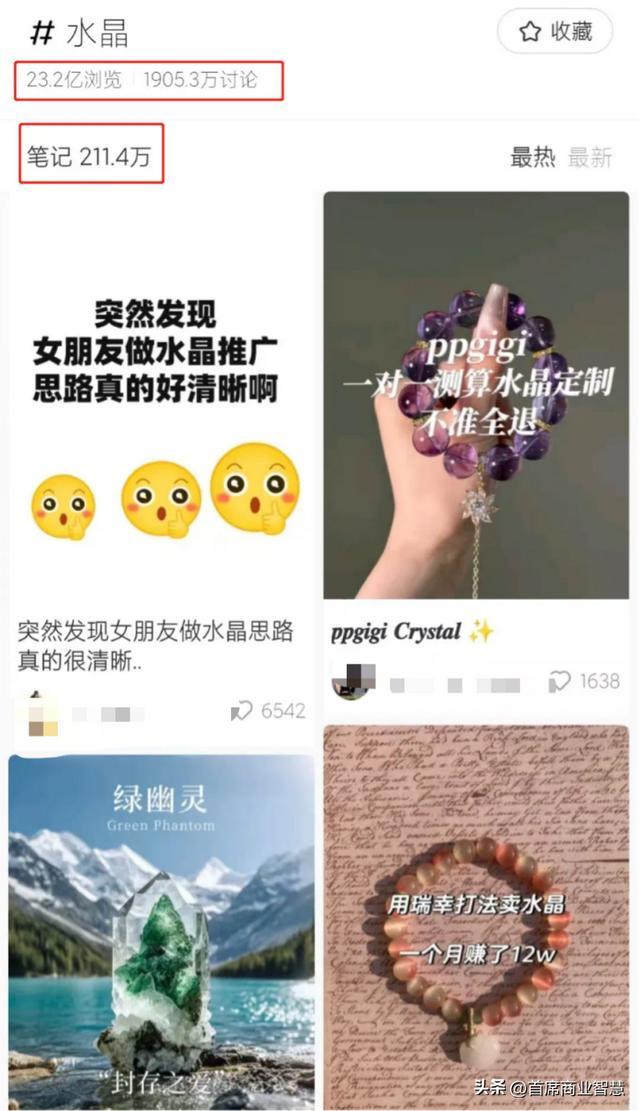The height and width of the screenshot is (1111, 640).
Task: Like the ppgigi Crystal note
Action: tap(559, 682)
